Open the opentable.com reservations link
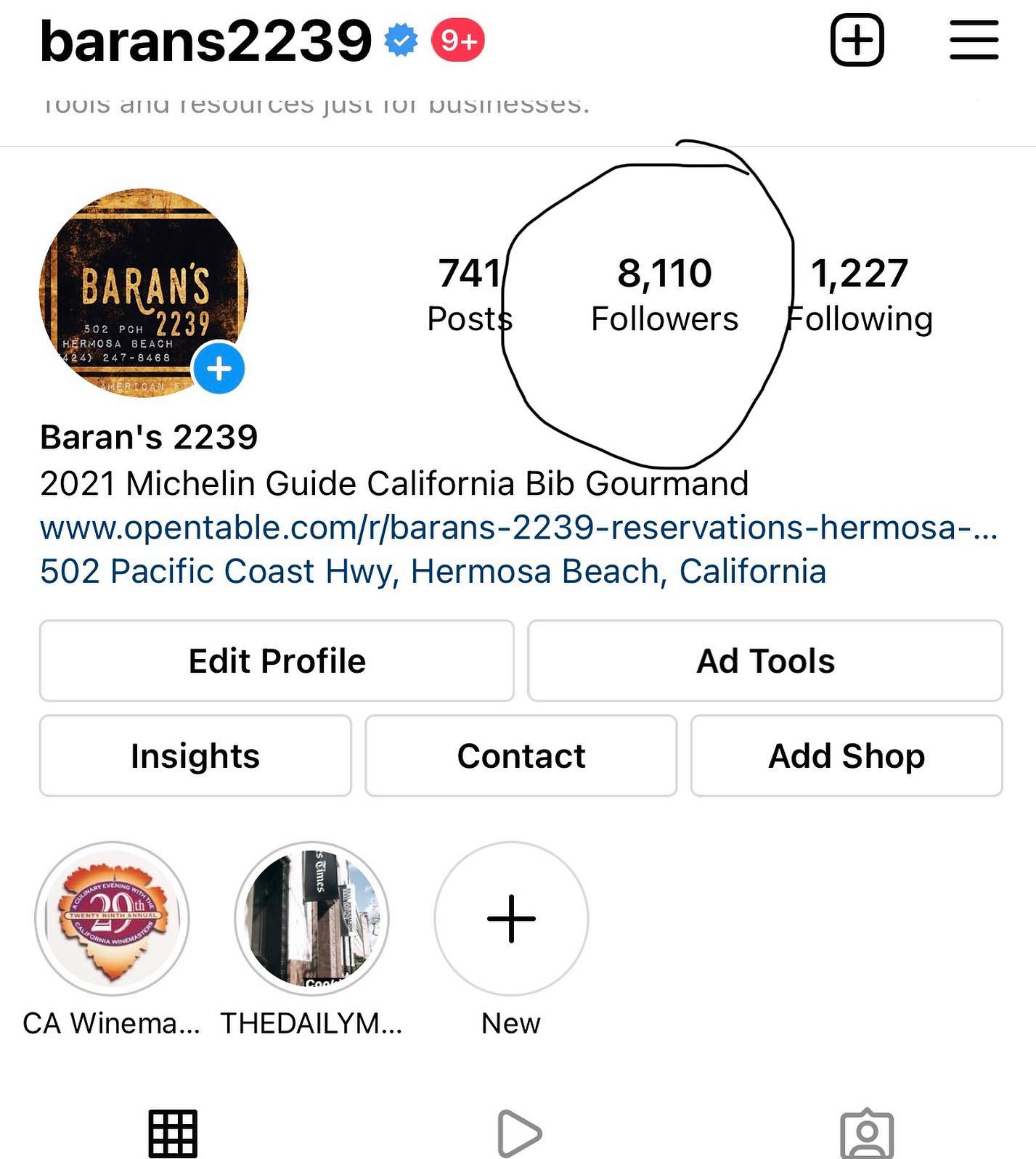This screenshot has height=1159, width=1036. (x=518, y=527)
